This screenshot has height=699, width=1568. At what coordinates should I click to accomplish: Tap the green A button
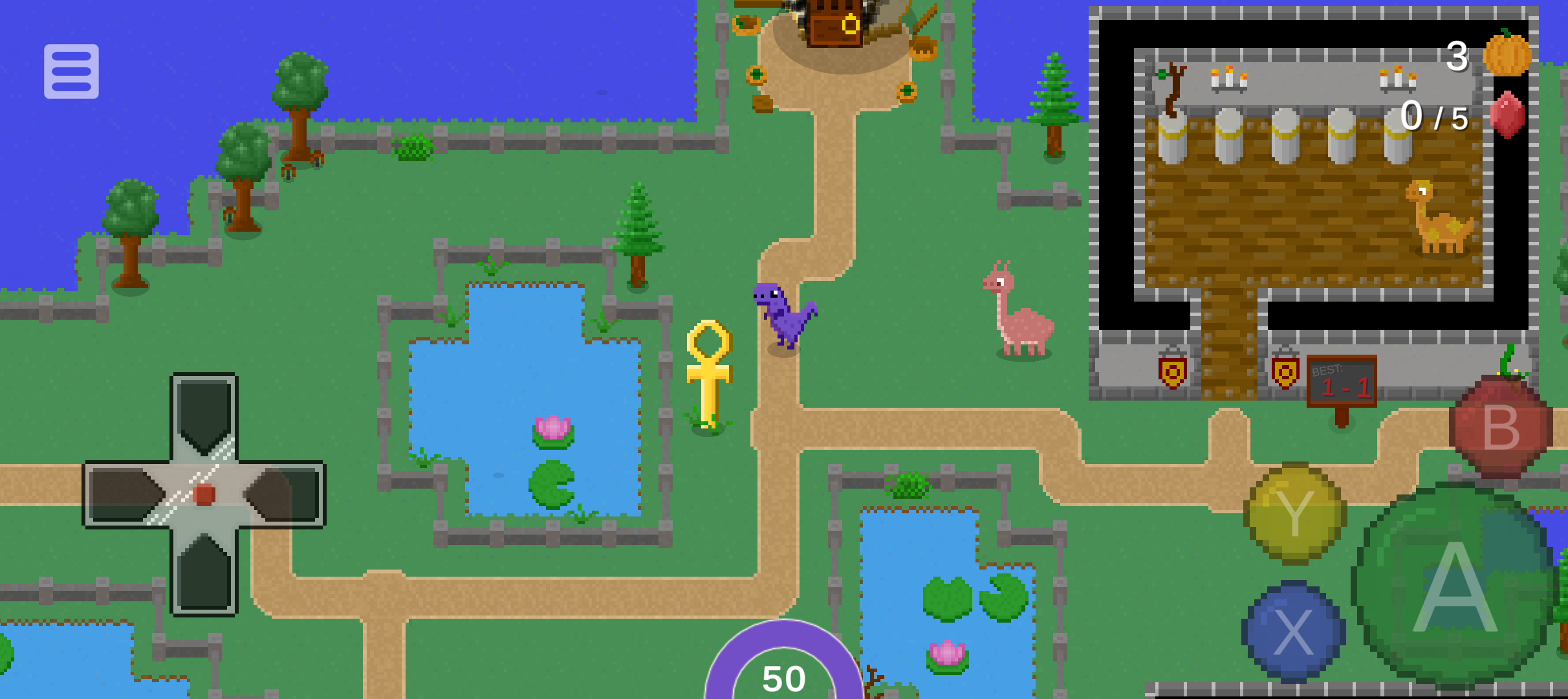coord(1454,586)
